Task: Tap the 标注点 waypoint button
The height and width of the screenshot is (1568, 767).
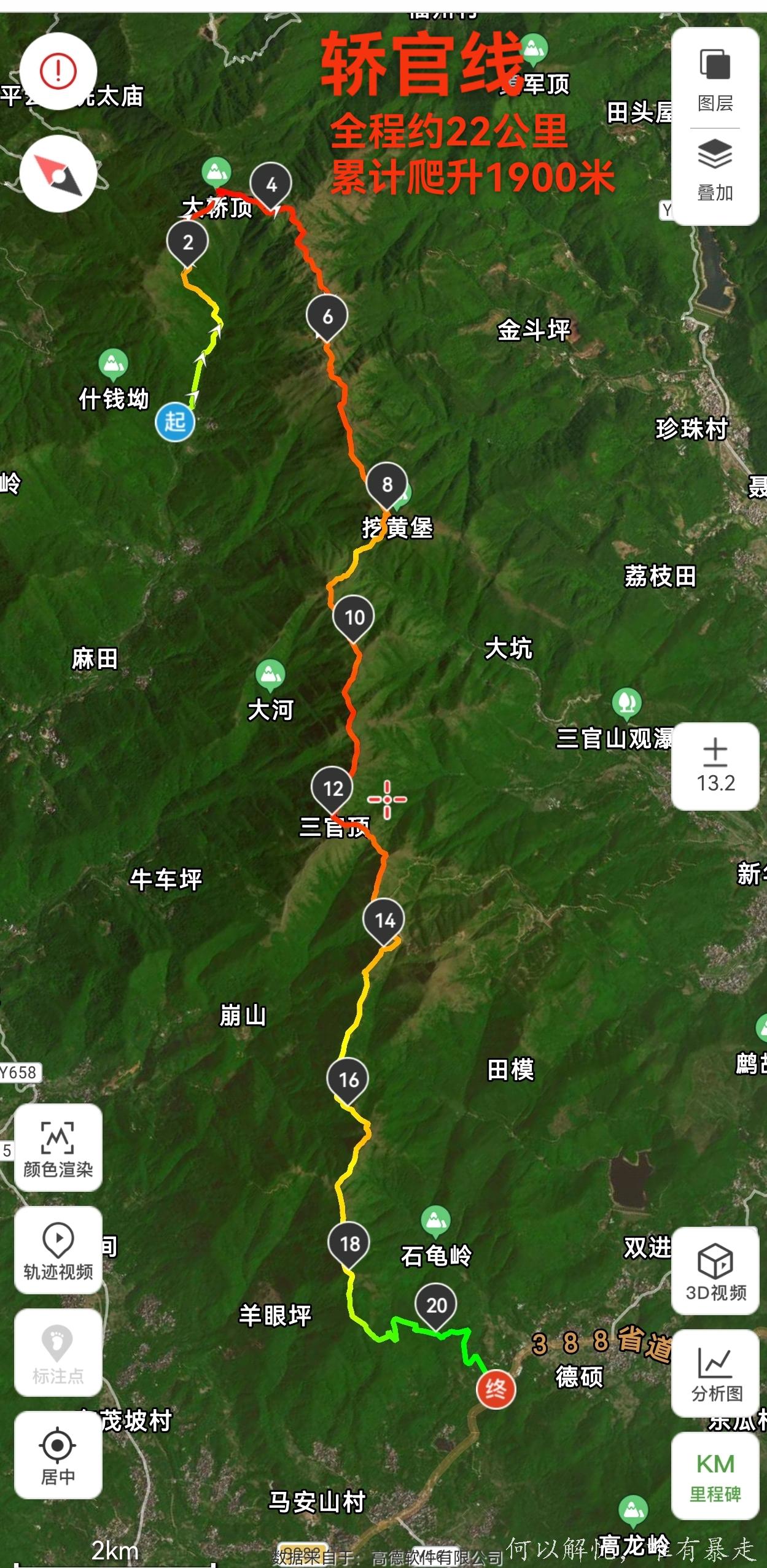Action: tap(58, 1353)
